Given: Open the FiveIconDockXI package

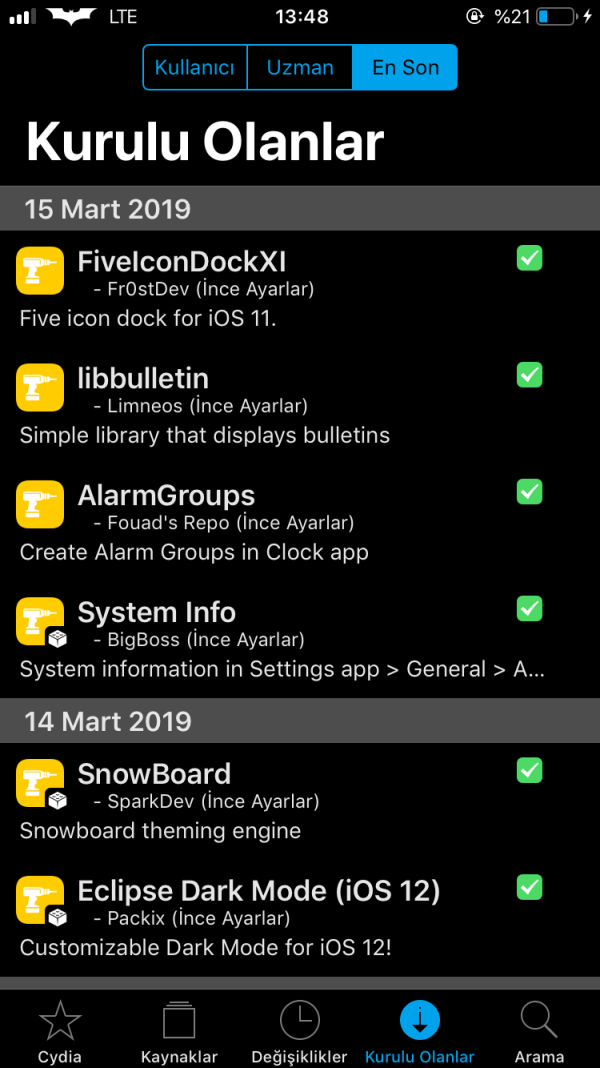Looking at the screenshot, I should coord(280,289).
